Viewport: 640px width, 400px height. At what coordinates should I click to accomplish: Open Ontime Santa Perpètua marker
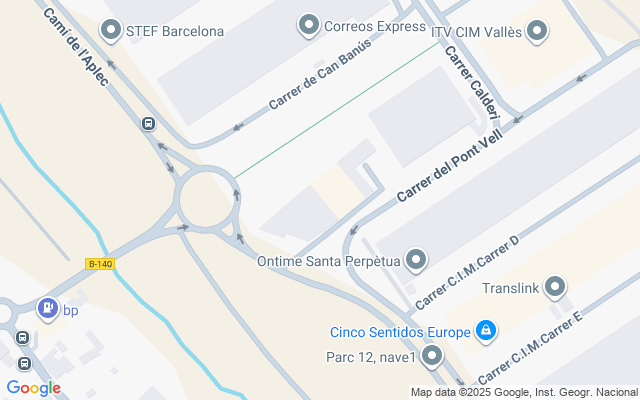click(416, 260)
